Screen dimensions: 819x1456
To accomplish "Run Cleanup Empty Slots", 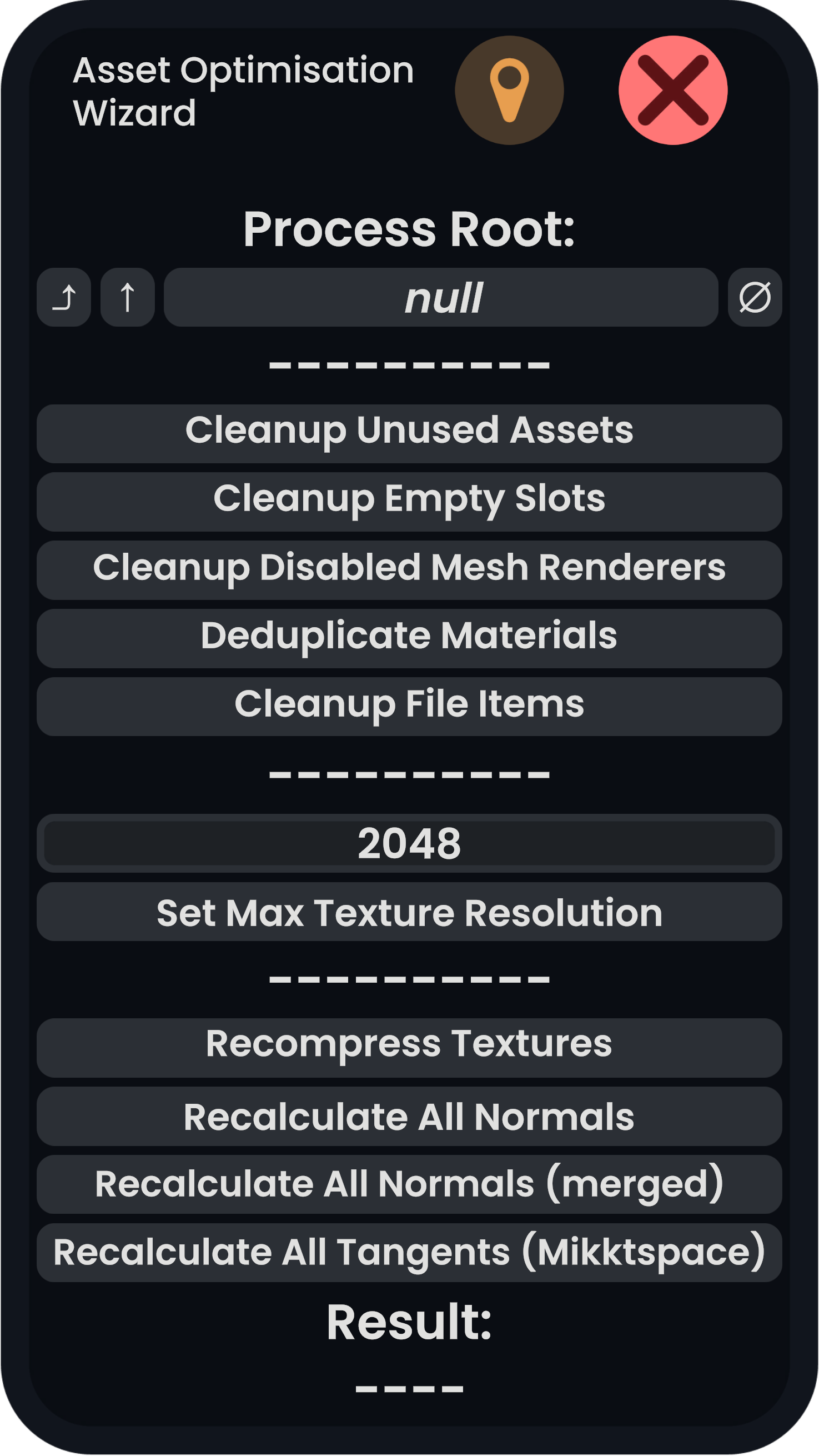I will 409,502.
